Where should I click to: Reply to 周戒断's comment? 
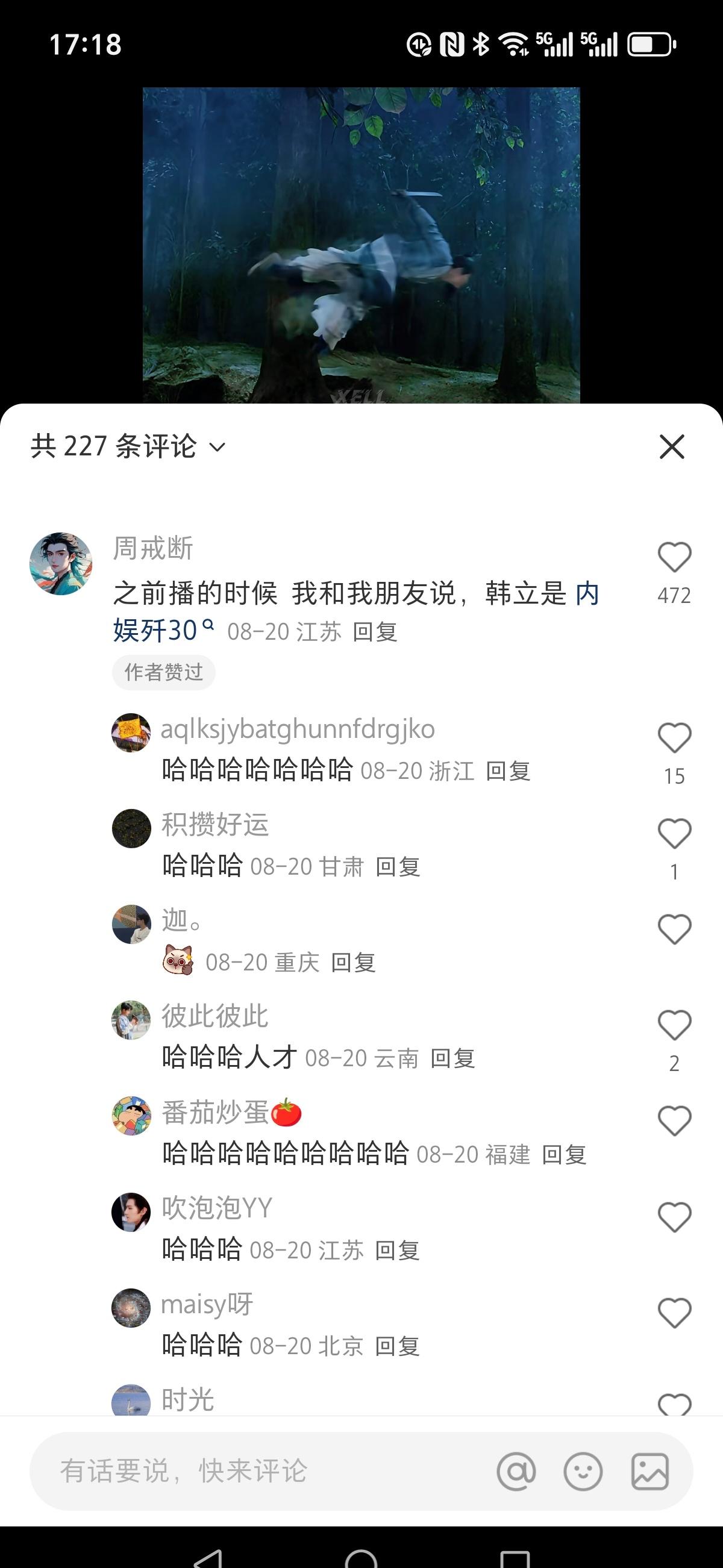click(375, 632)
